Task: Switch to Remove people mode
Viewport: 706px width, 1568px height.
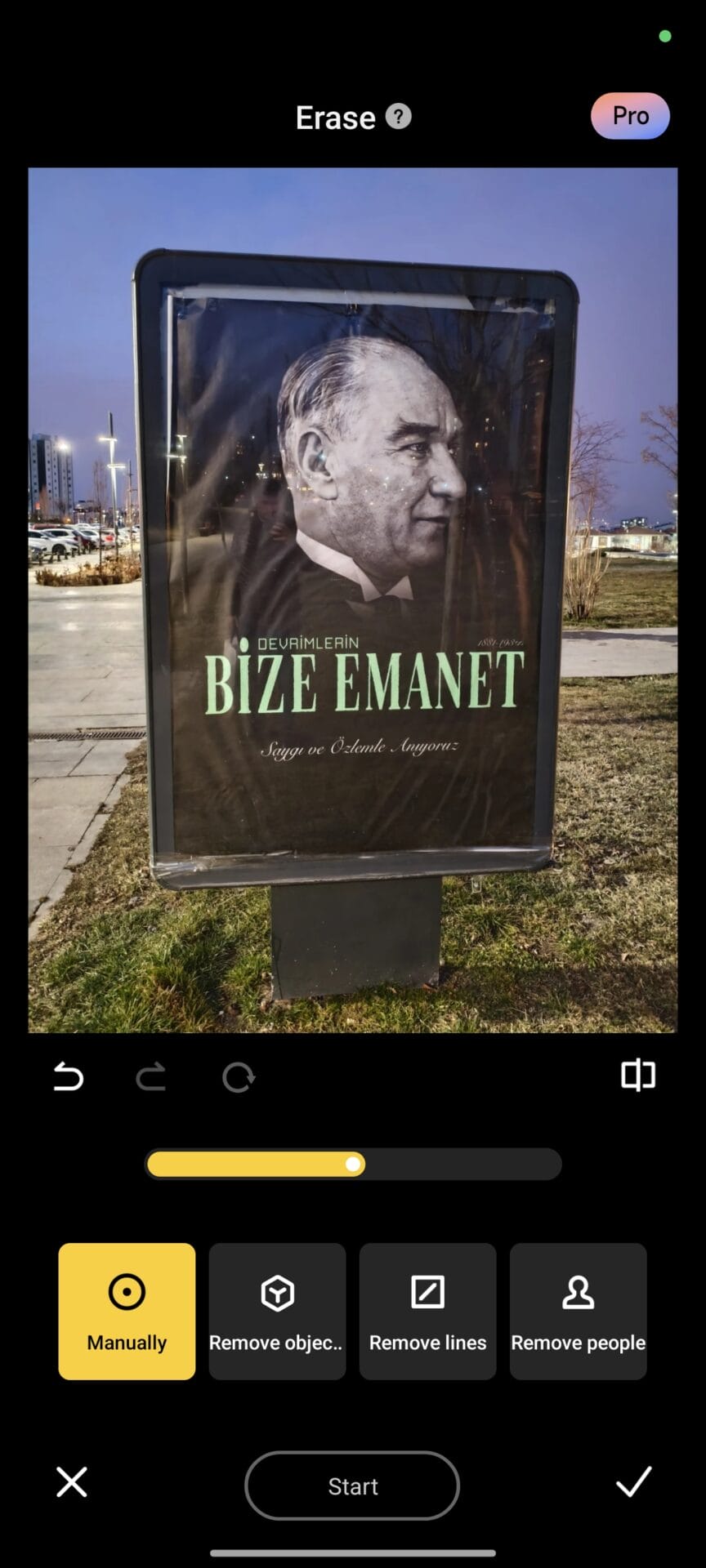Action: point(578,1312)
